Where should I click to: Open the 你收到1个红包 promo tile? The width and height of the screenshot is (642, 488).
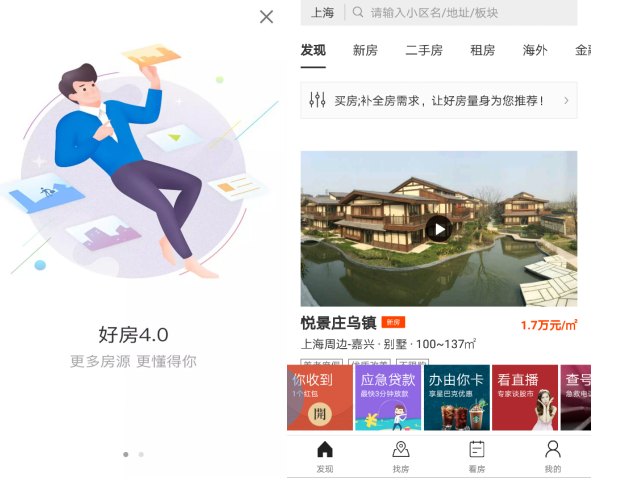[x=320, y=398]
